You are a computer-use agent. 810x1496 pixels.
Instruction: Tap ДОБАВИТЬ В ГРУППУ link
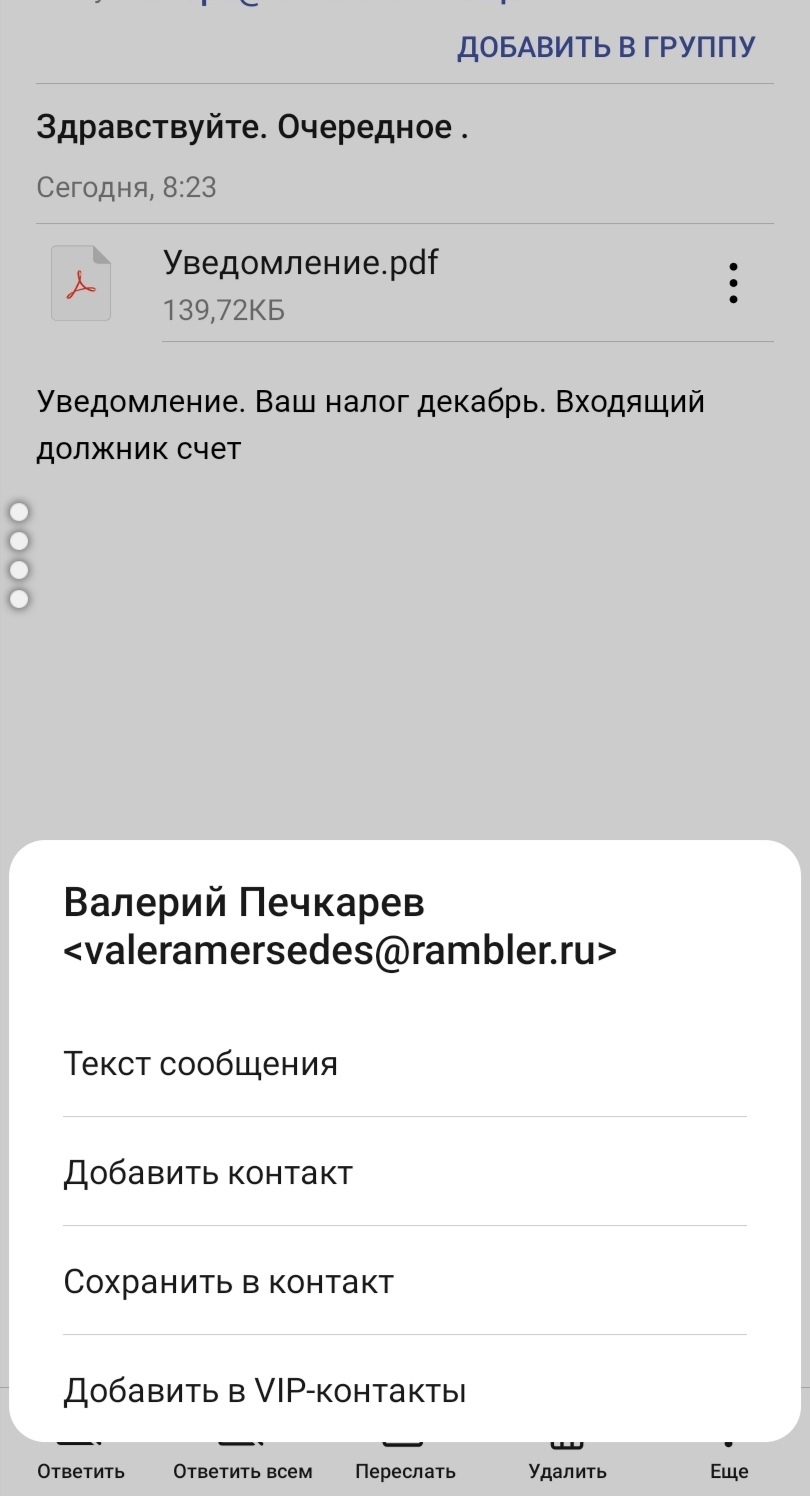(x=606, y=47)
